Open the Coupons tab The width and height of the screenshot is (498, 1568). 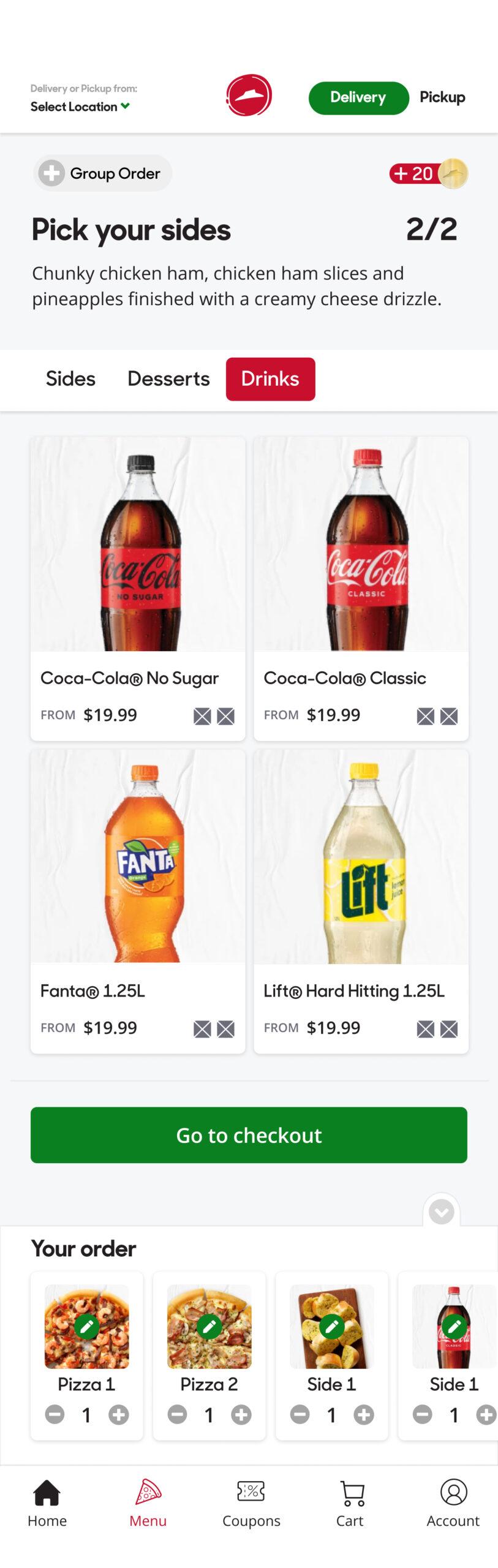[251, 1503]
